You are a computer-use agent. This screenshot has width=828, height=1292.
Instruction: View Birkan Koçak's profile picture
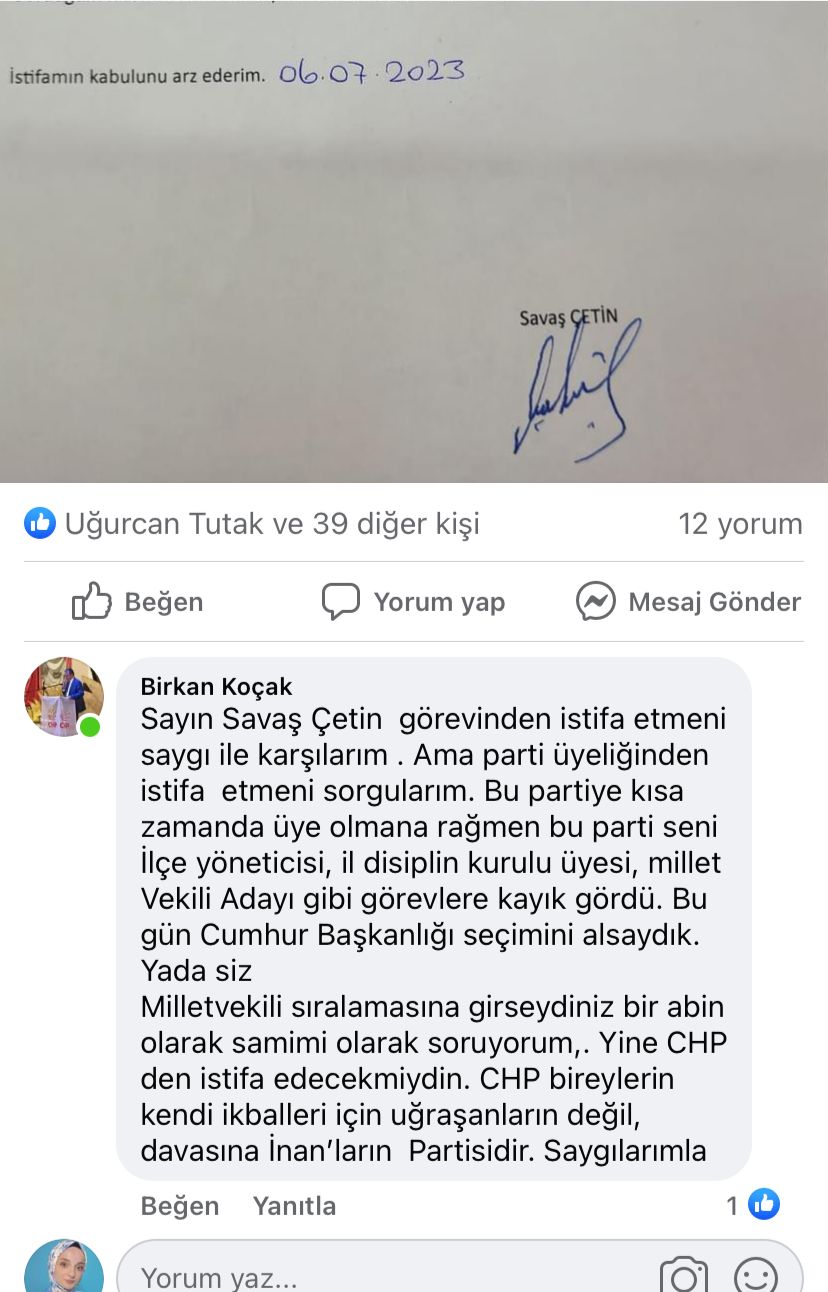click(64, 697)
